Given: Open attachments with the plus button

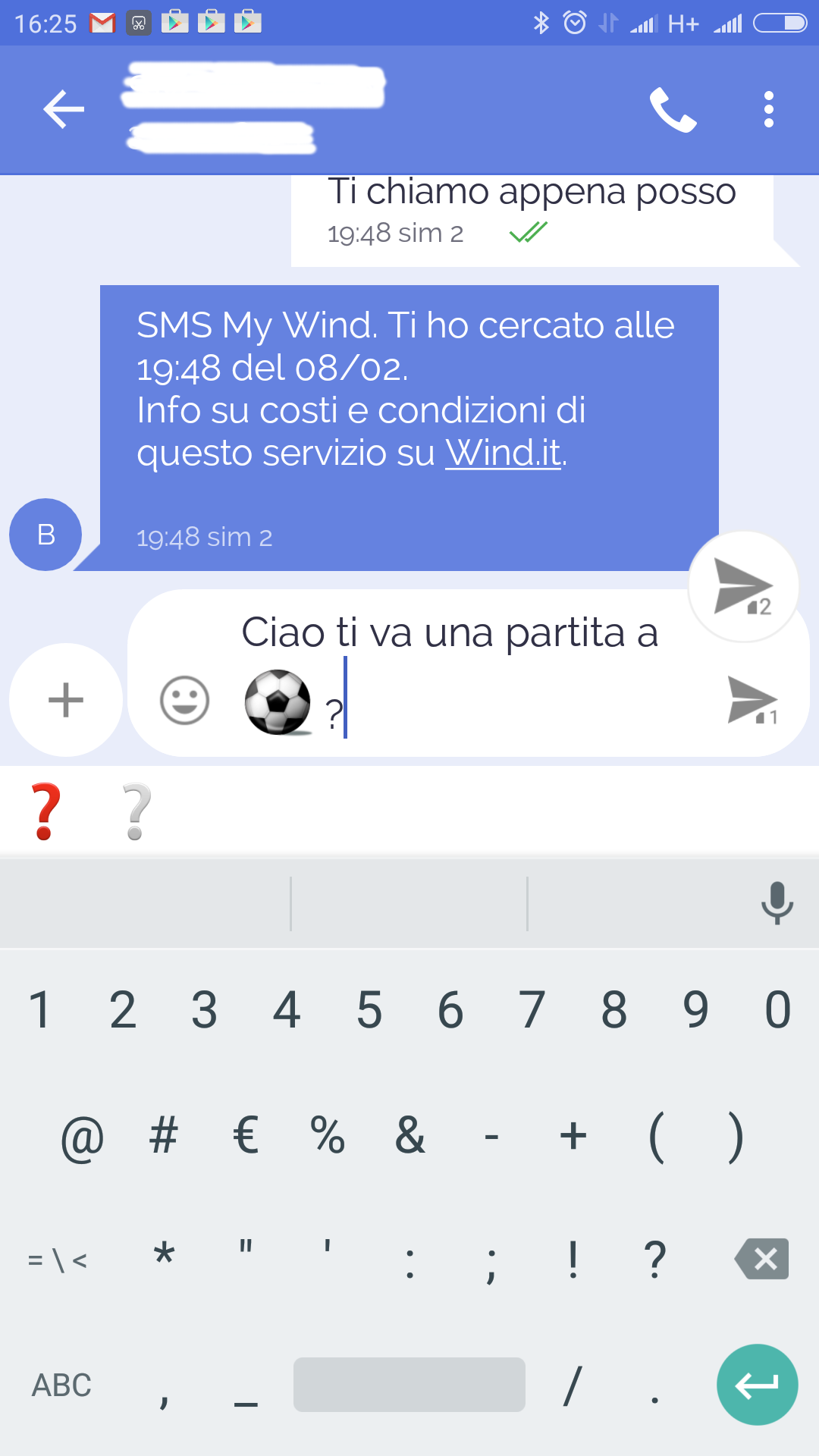Looking at the screenshot, I should point(66,699).
